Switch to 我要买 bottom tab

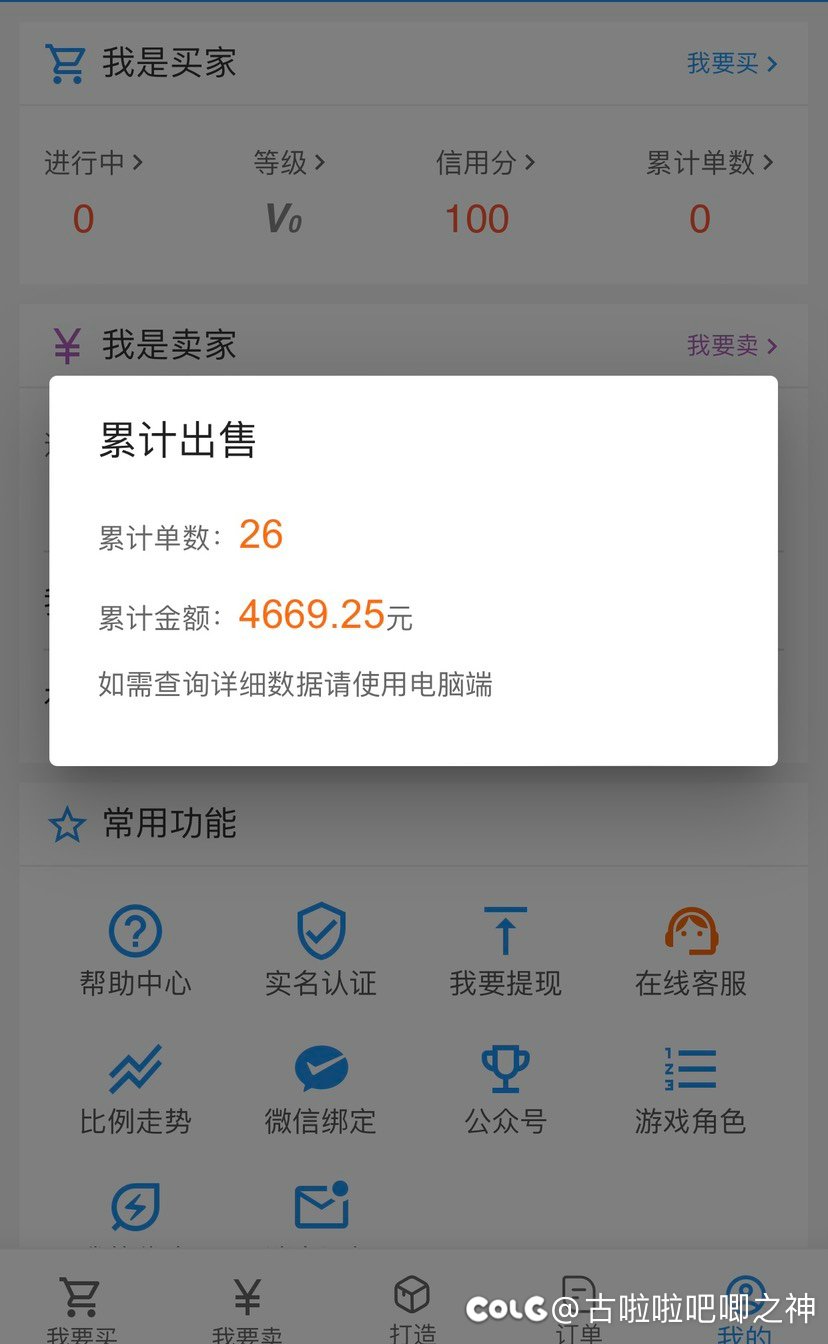pyautogui.click(x=81, y=1308)
